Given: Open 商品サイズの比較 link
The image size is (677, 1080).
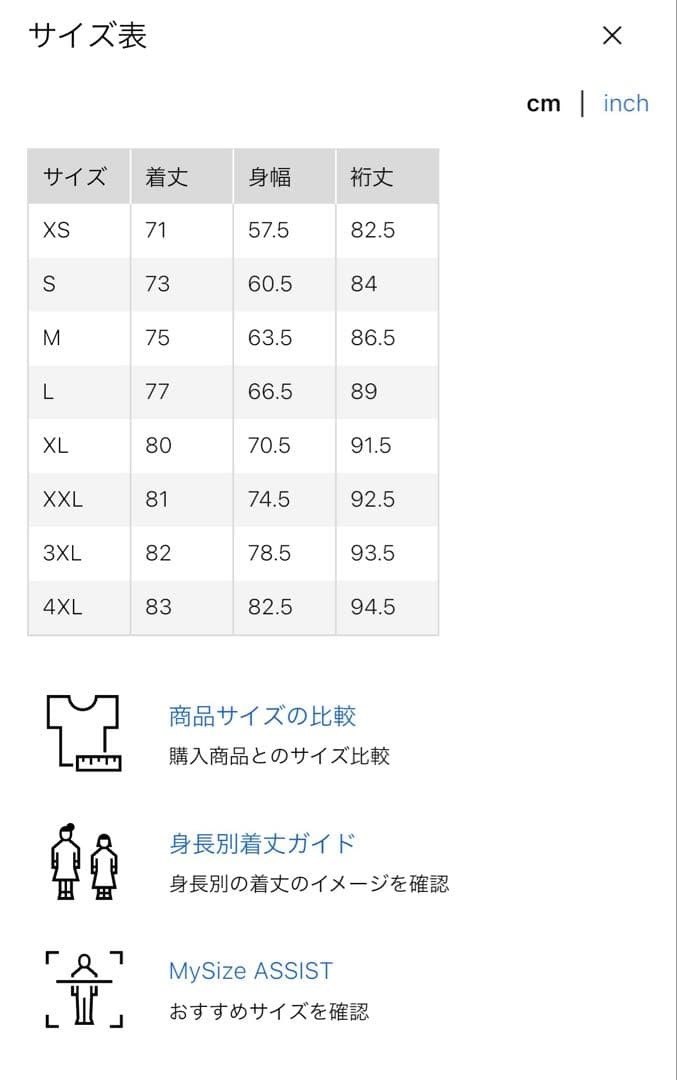Looking at the screenshot, I should (x=263, y=716).
